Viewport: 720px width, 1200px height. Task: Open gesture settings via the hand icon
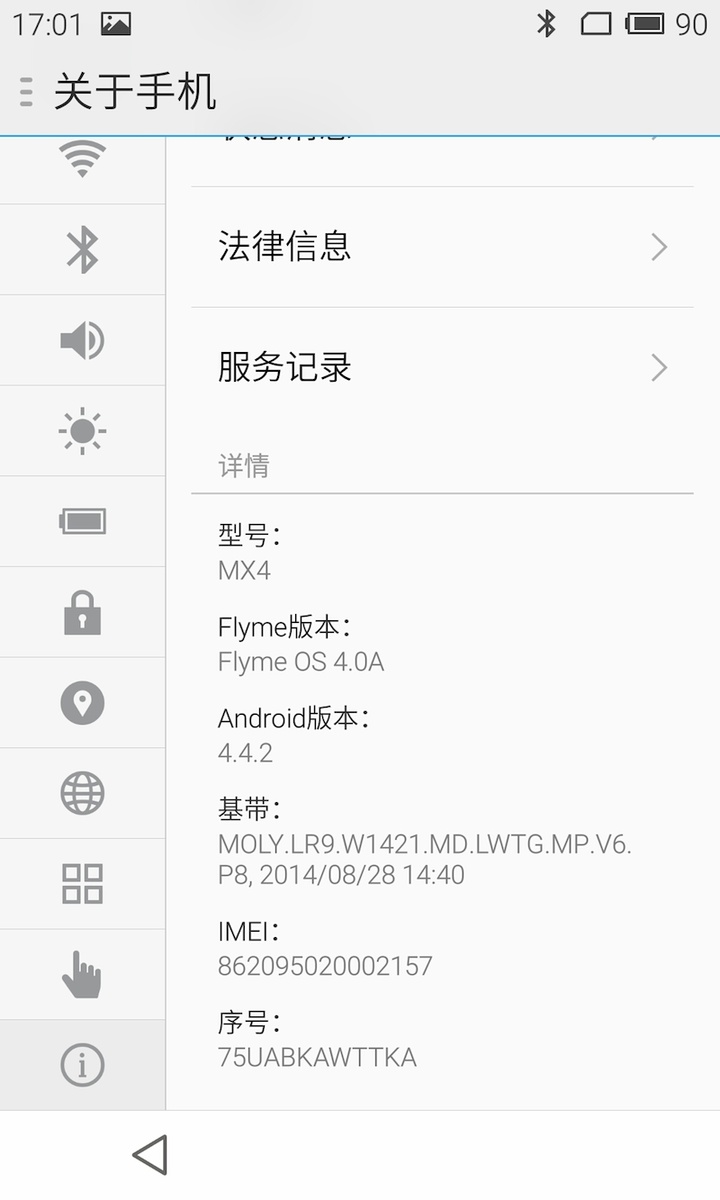click(x=82, y=974)
